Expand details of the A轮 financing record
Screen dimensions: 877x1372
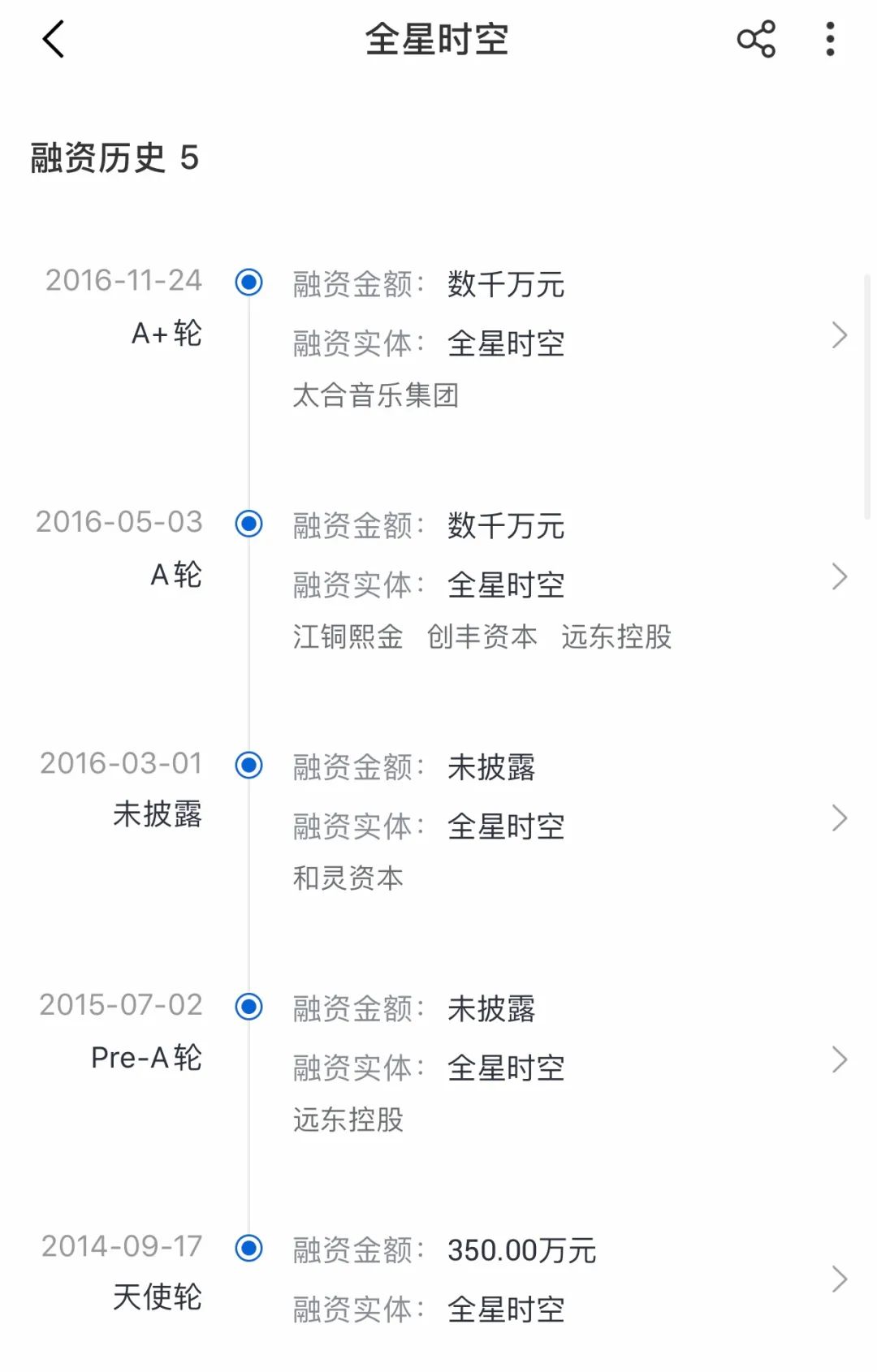(840, 576)
